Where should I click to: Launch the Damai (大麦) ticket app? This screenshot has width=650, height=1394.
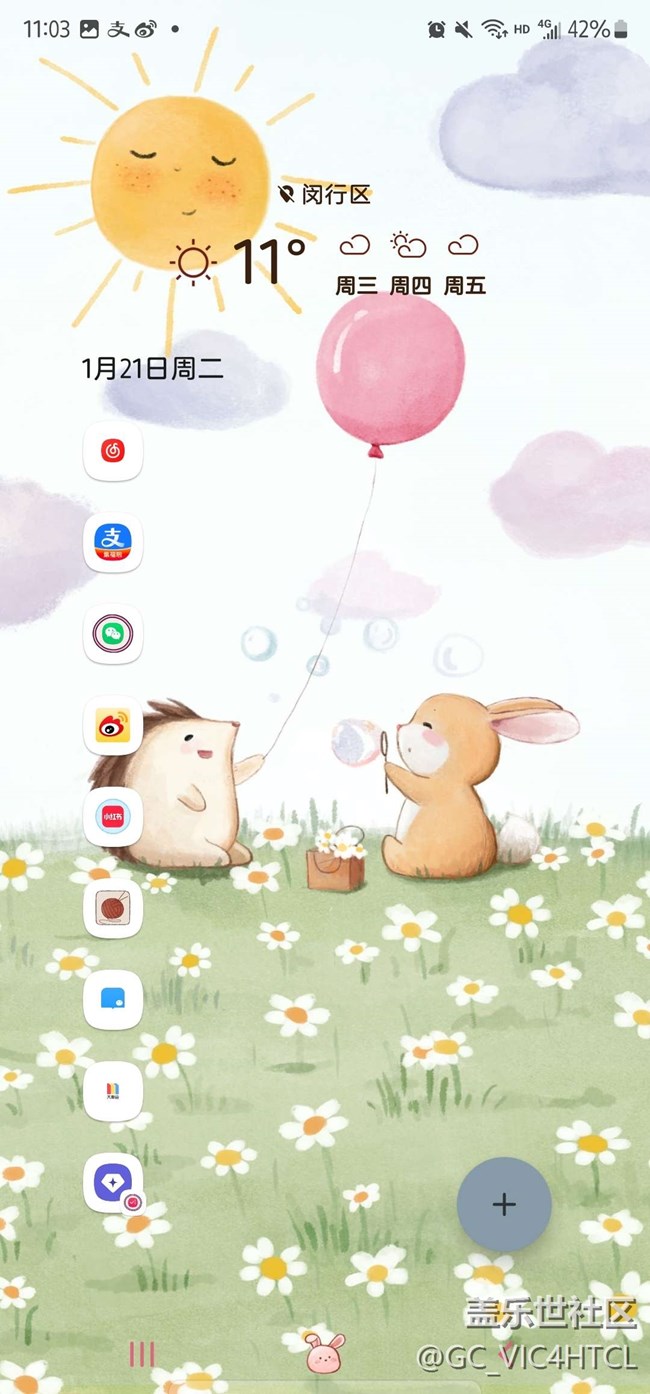(x=113, y=1090)
